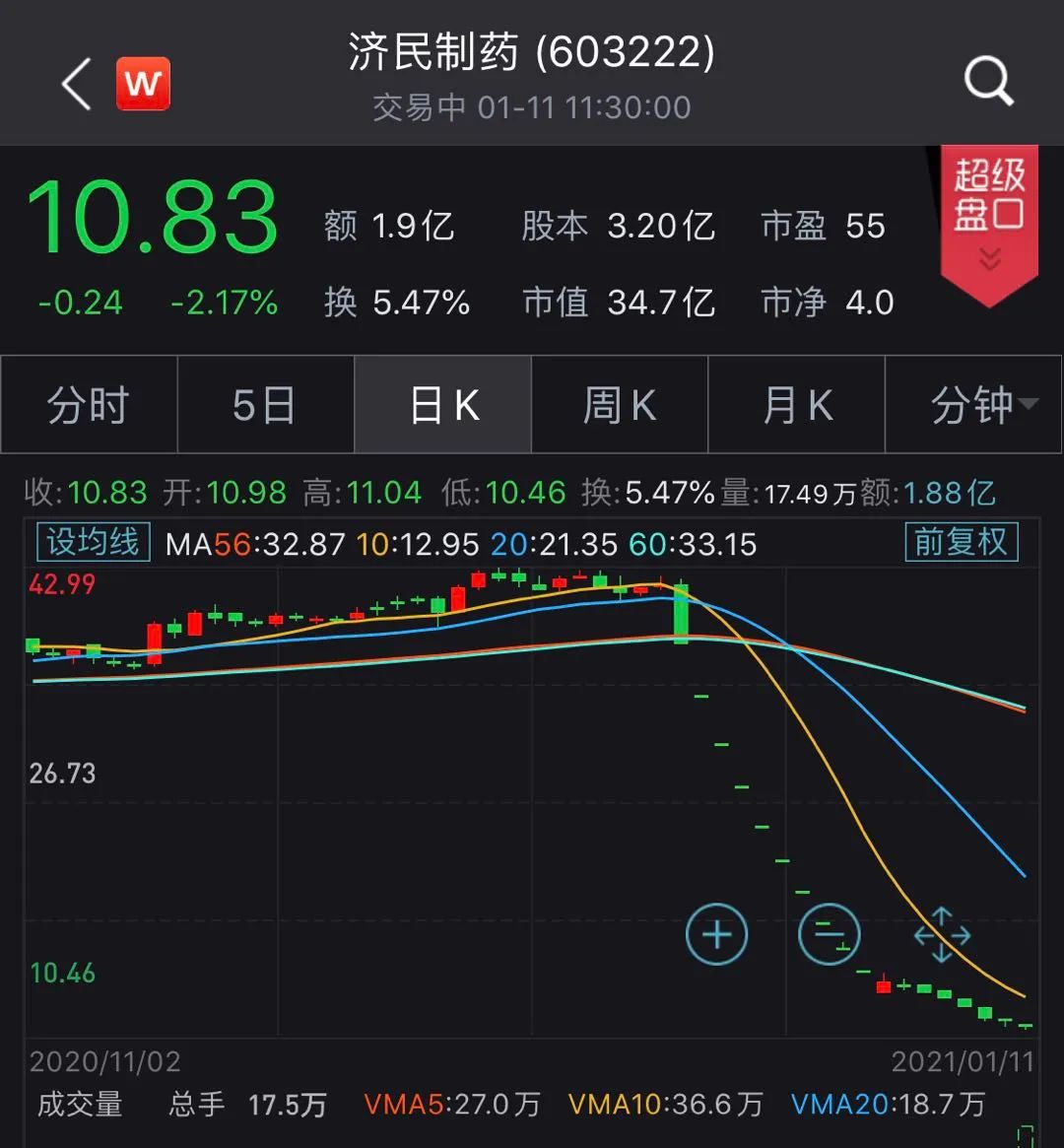The image size is (1064, 1148).
Task: Switch to the 周K tab
Action: point(620,405)
